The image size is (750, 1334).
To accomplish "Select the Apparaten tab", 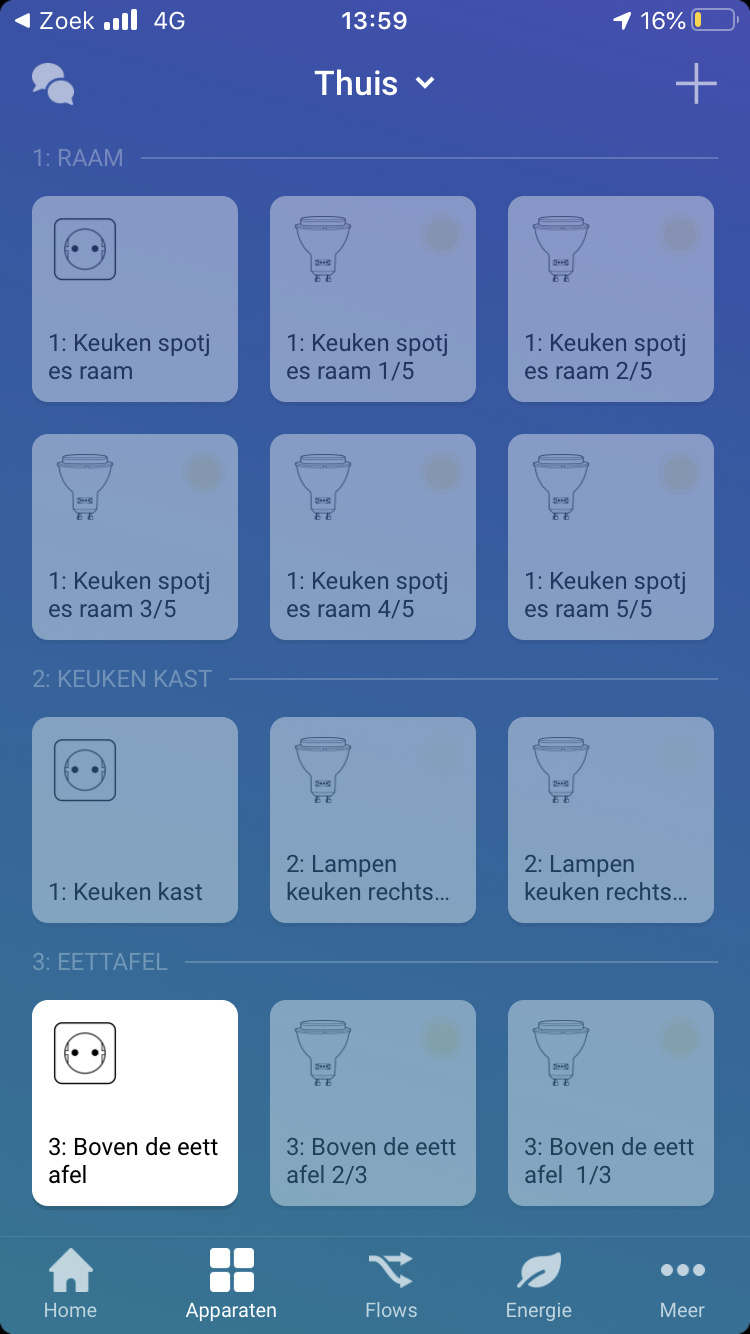I will pos(231,1284).
